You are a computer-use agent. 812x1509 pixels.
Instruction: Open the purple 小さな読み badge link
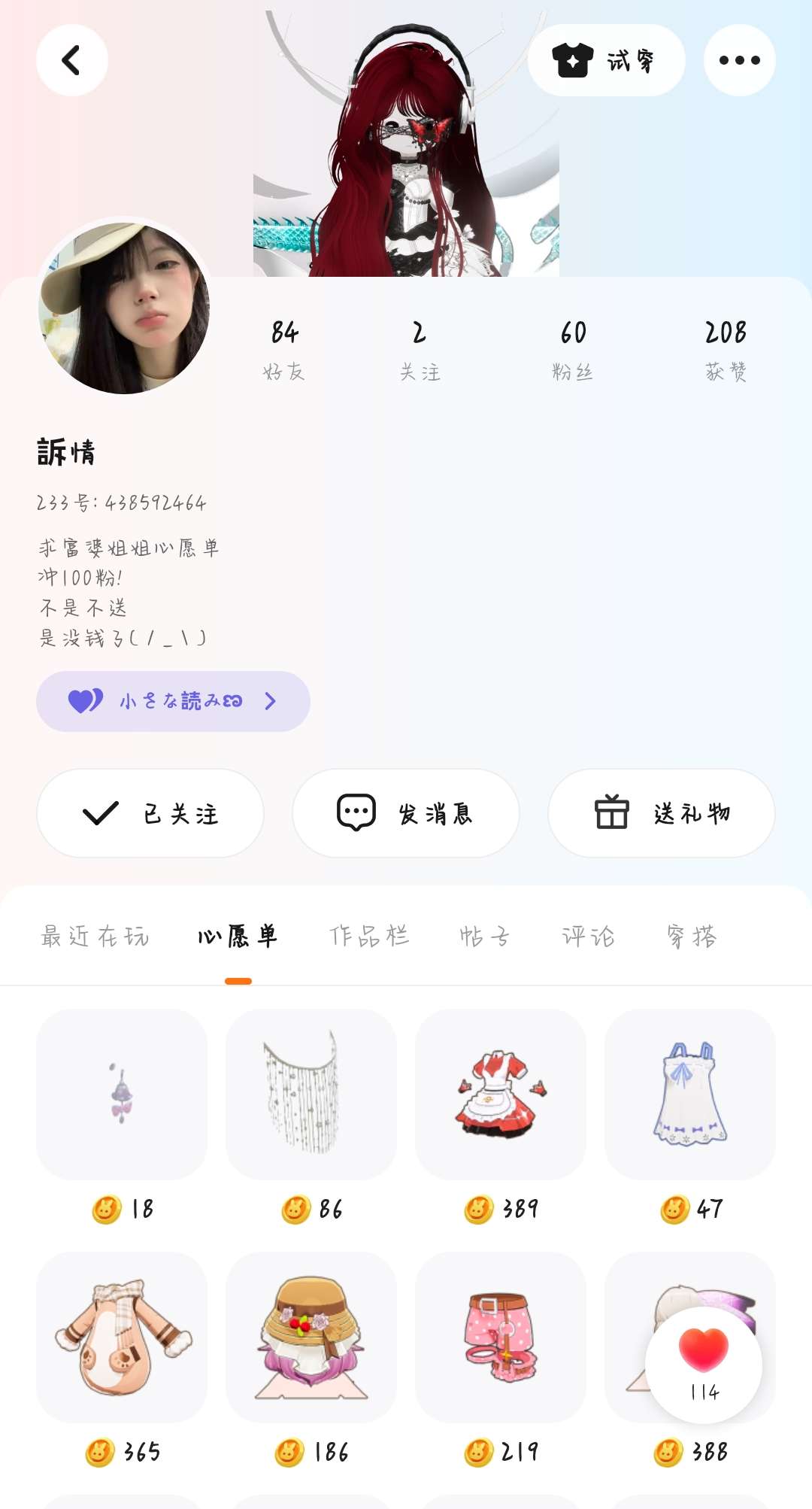click(x=173, y=701)
